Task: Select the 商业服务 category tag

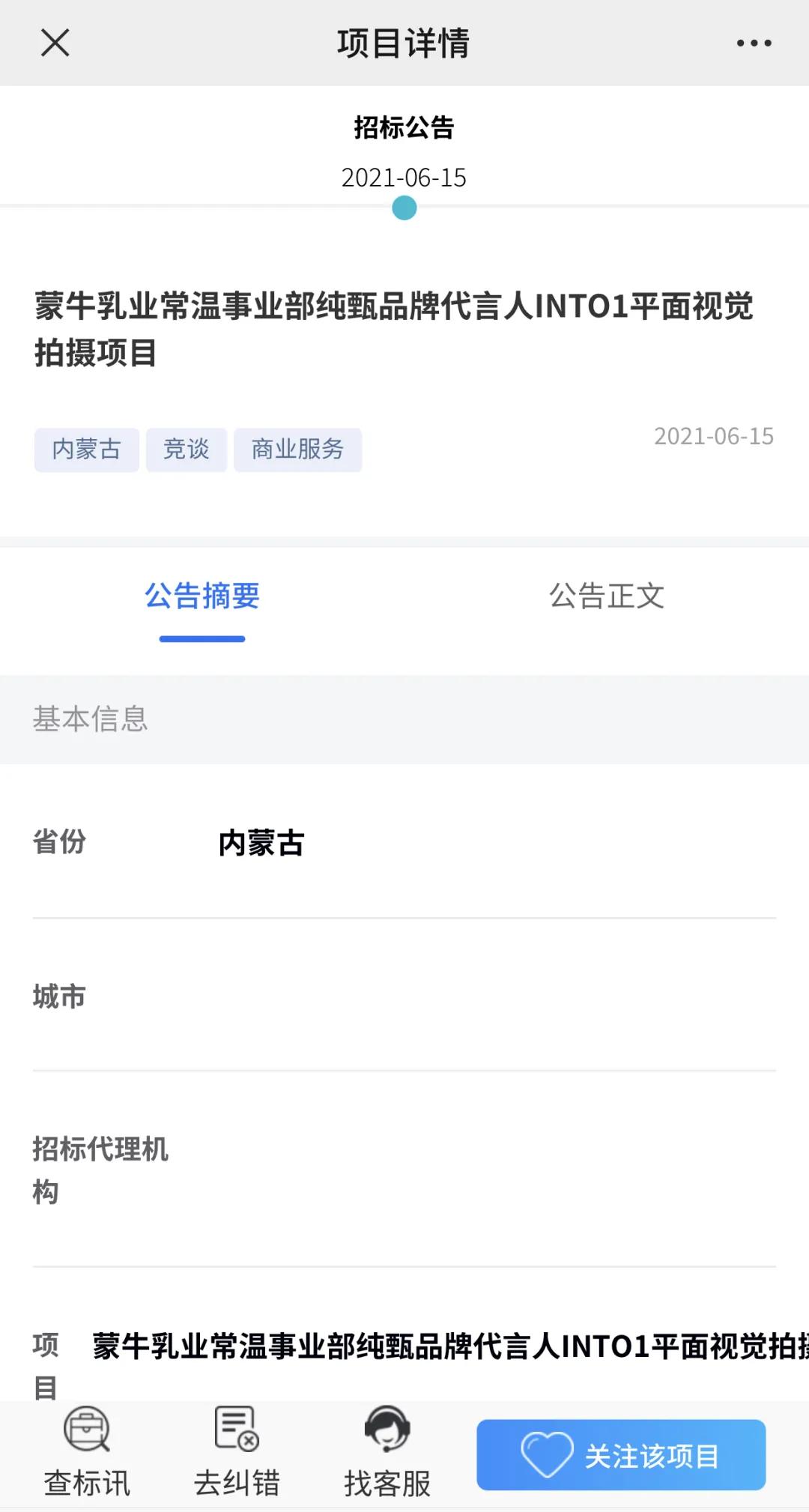Action: [x=297, y=450]
